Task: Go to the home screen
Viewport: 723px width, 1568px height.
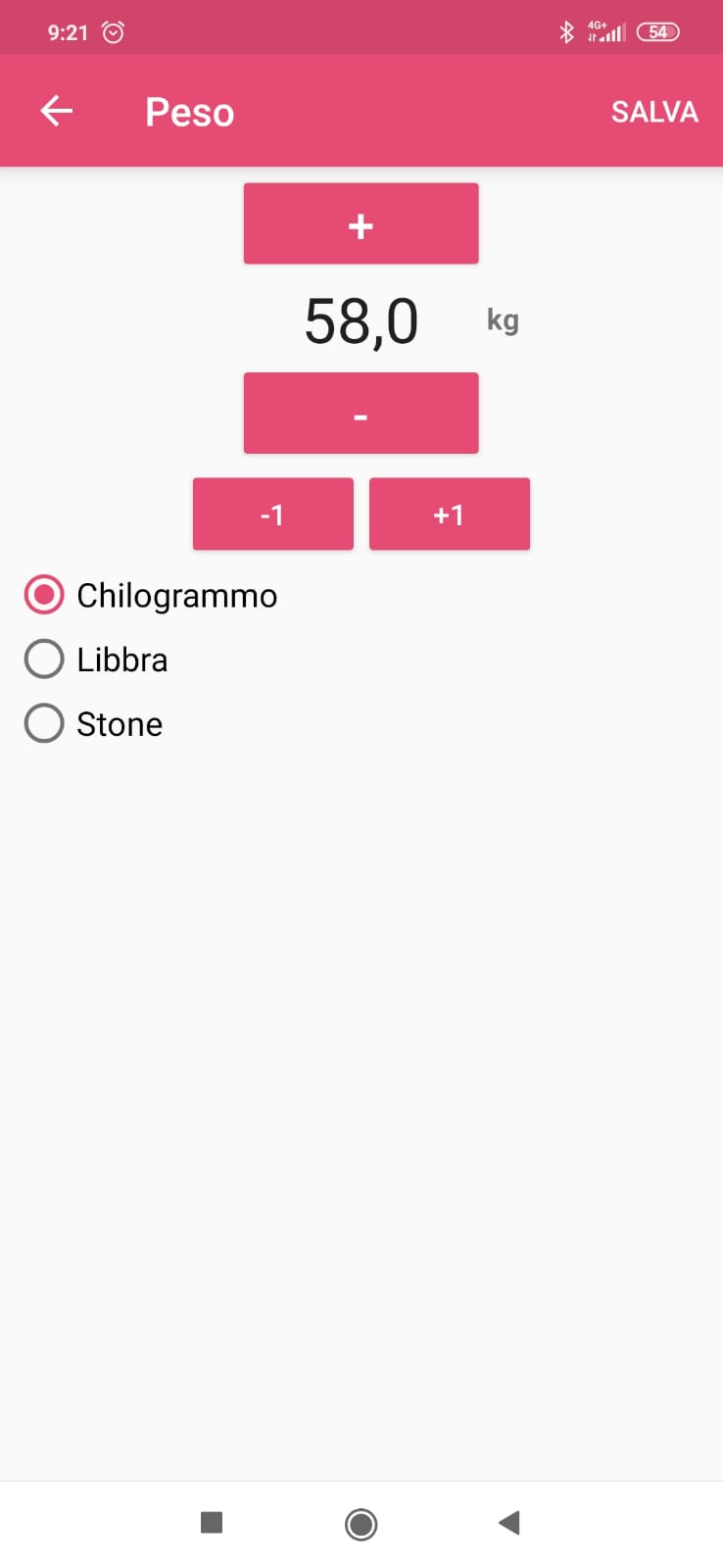Action: pyautogui.click(x=361, y=1524)
